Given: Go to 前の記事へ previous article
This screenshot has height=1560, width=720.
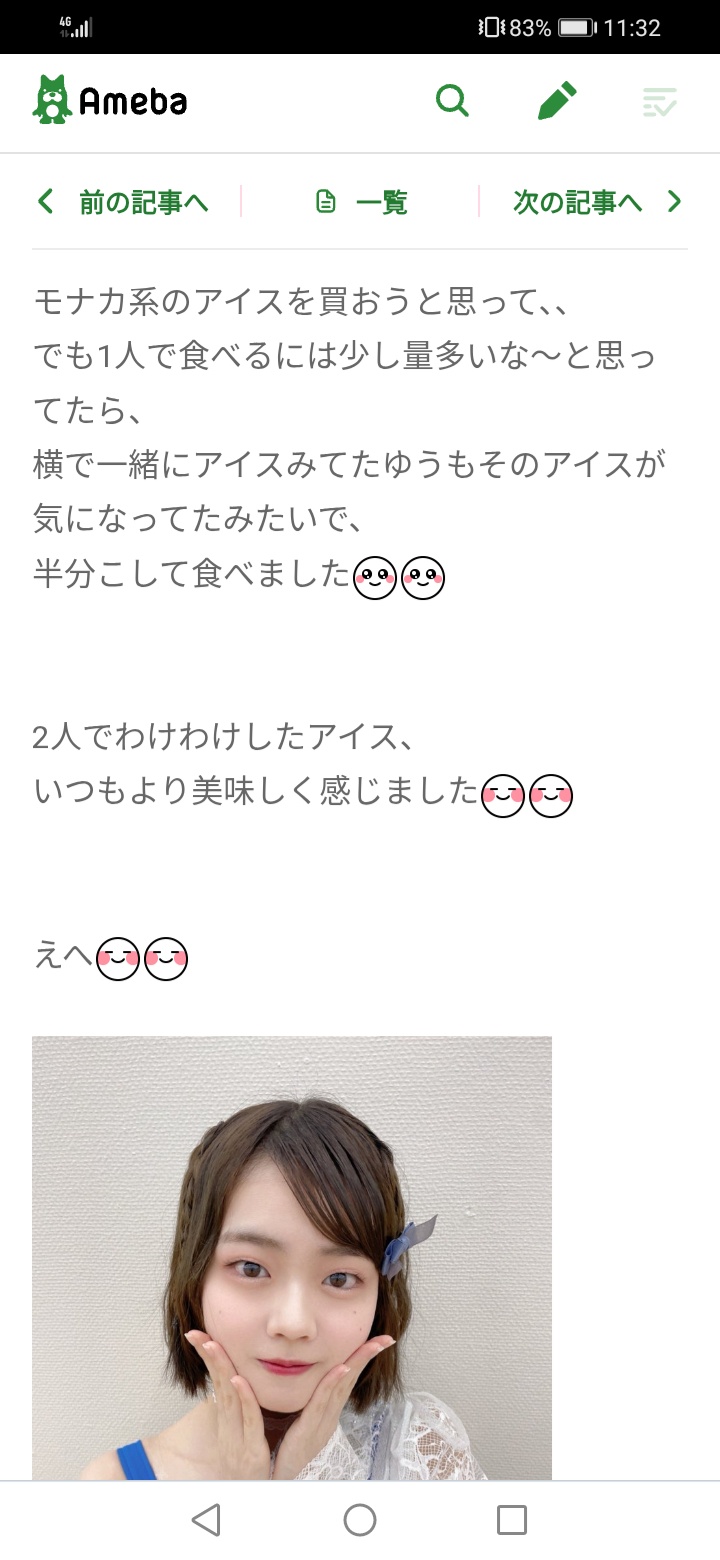Looking at the screenshot, I should pos(123,202).
